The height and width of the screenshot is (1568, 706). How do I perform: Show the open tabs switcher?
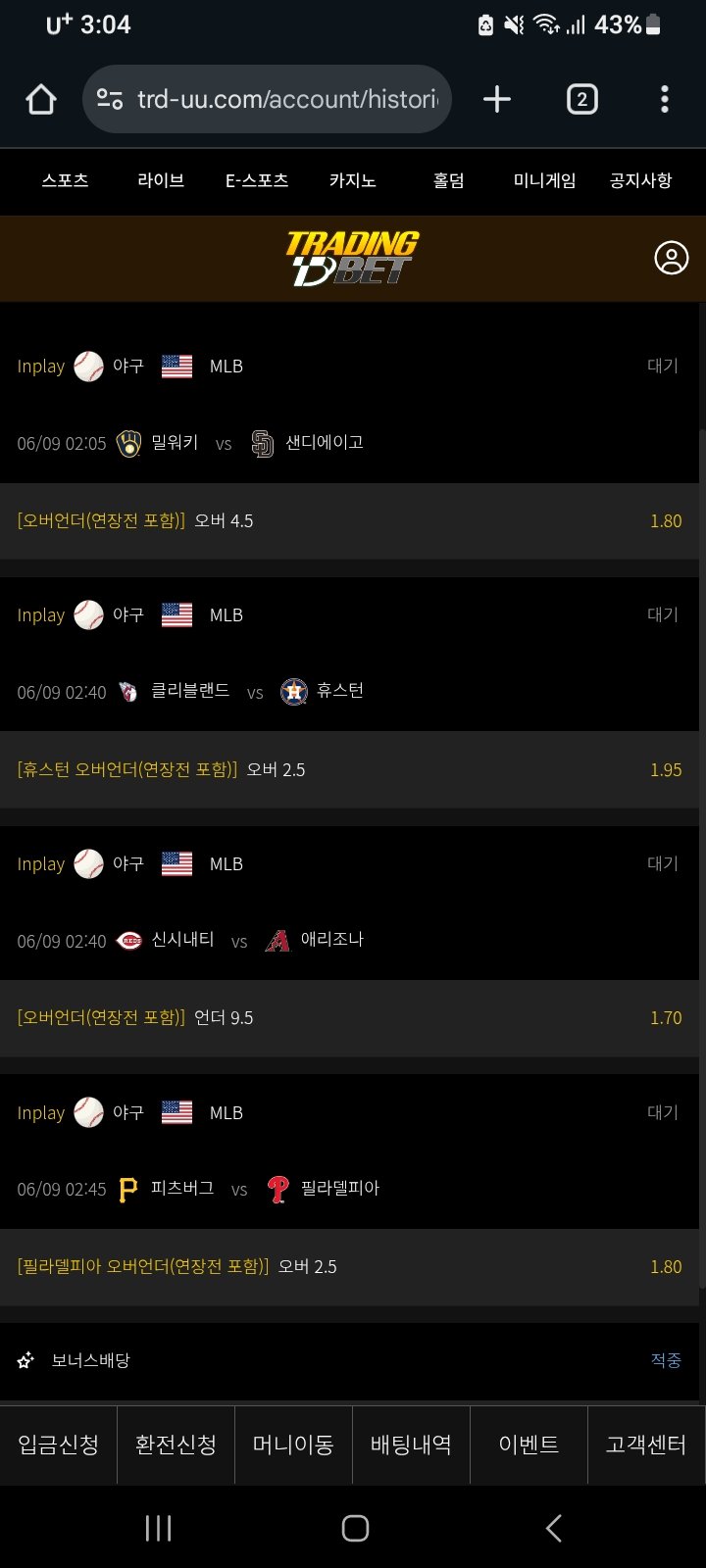click(x=581, y=99)
